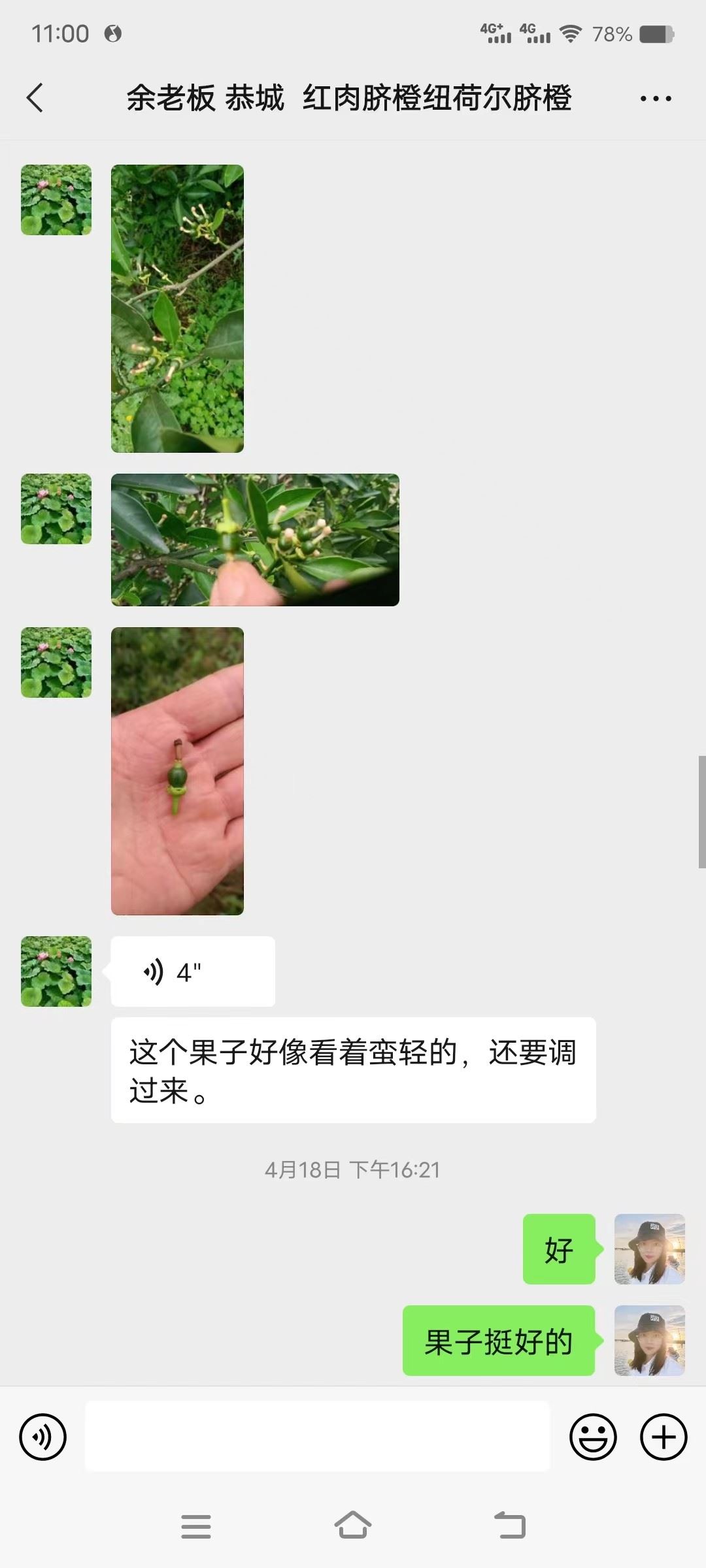Open the tall photo of citrus blossoms
The height and width of the screenshot is (1568, 706).
click(177, 308)
